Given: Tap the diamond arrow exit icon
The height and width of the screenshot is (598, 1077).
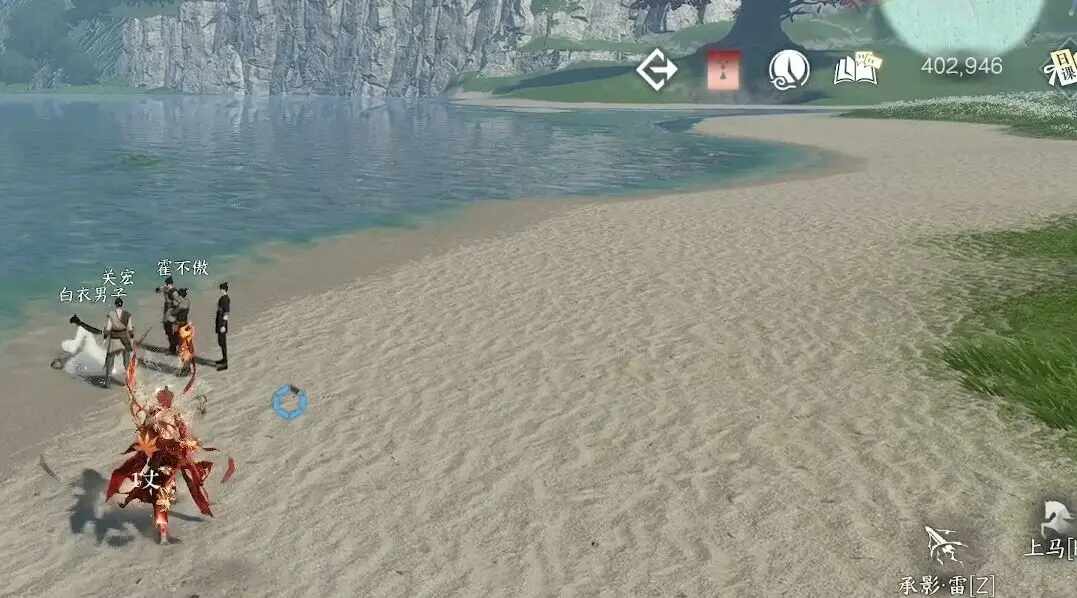Looking at the screenshot, I should click(657, 70).
